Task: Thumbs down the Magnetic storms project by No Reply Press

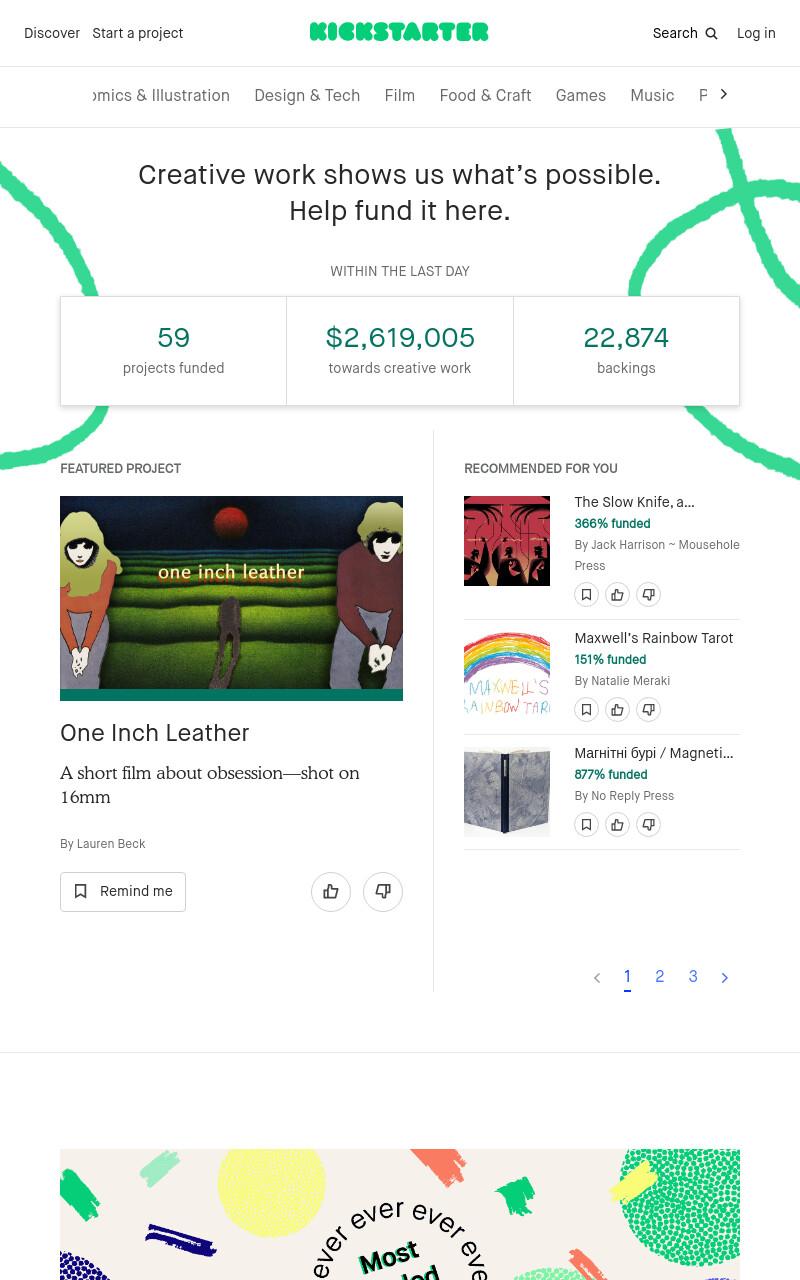Action: 649,825
